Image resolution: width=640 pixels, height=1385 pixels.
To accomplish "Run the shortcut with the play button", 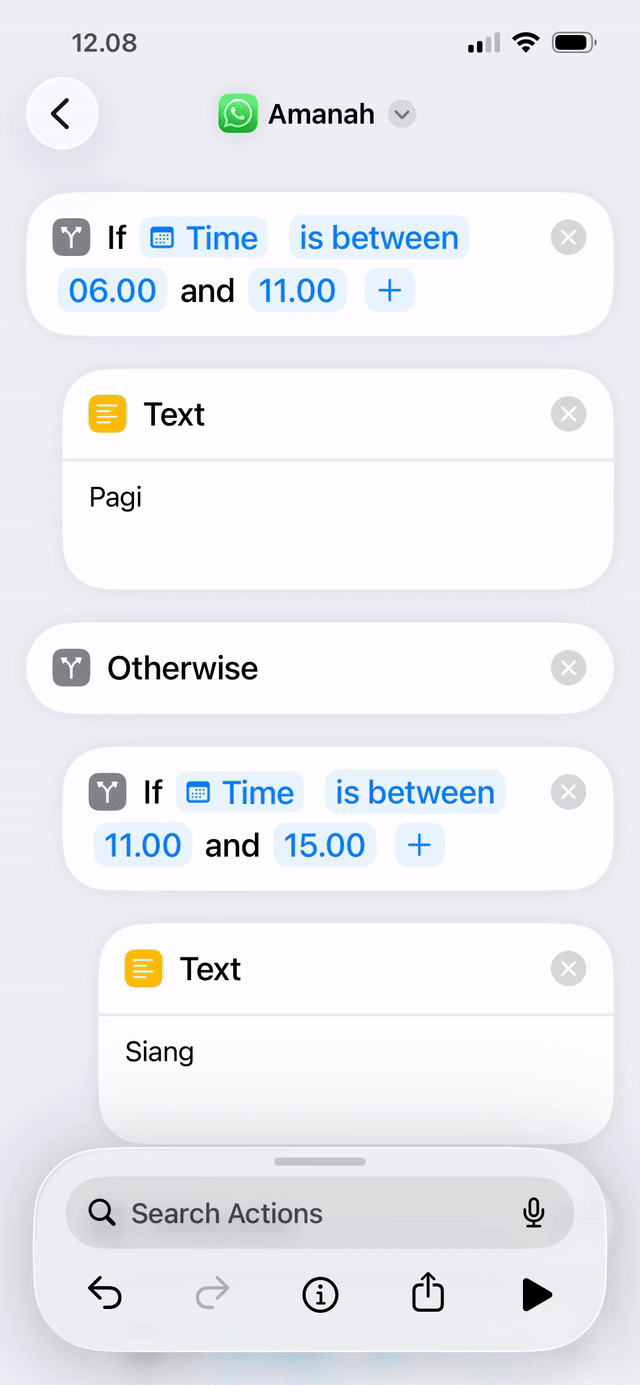I will [x=536, y=1295].
